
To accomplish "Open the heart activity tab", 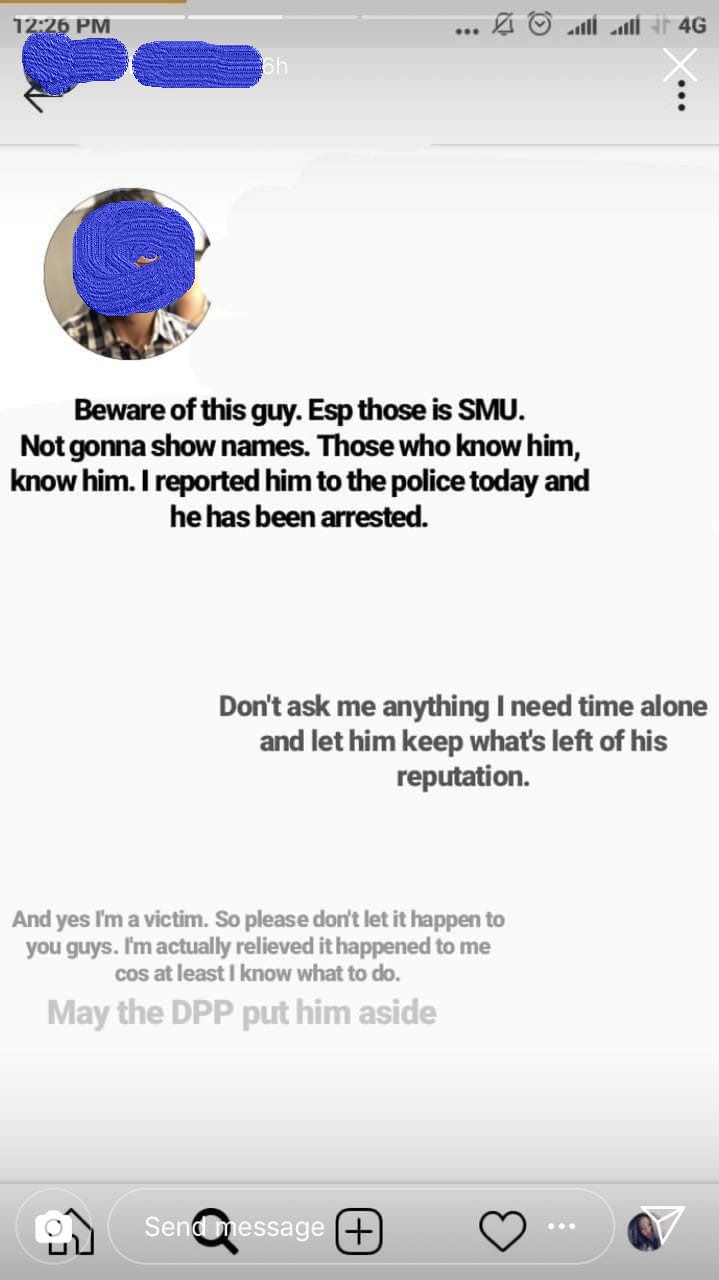I will 502,1231.
